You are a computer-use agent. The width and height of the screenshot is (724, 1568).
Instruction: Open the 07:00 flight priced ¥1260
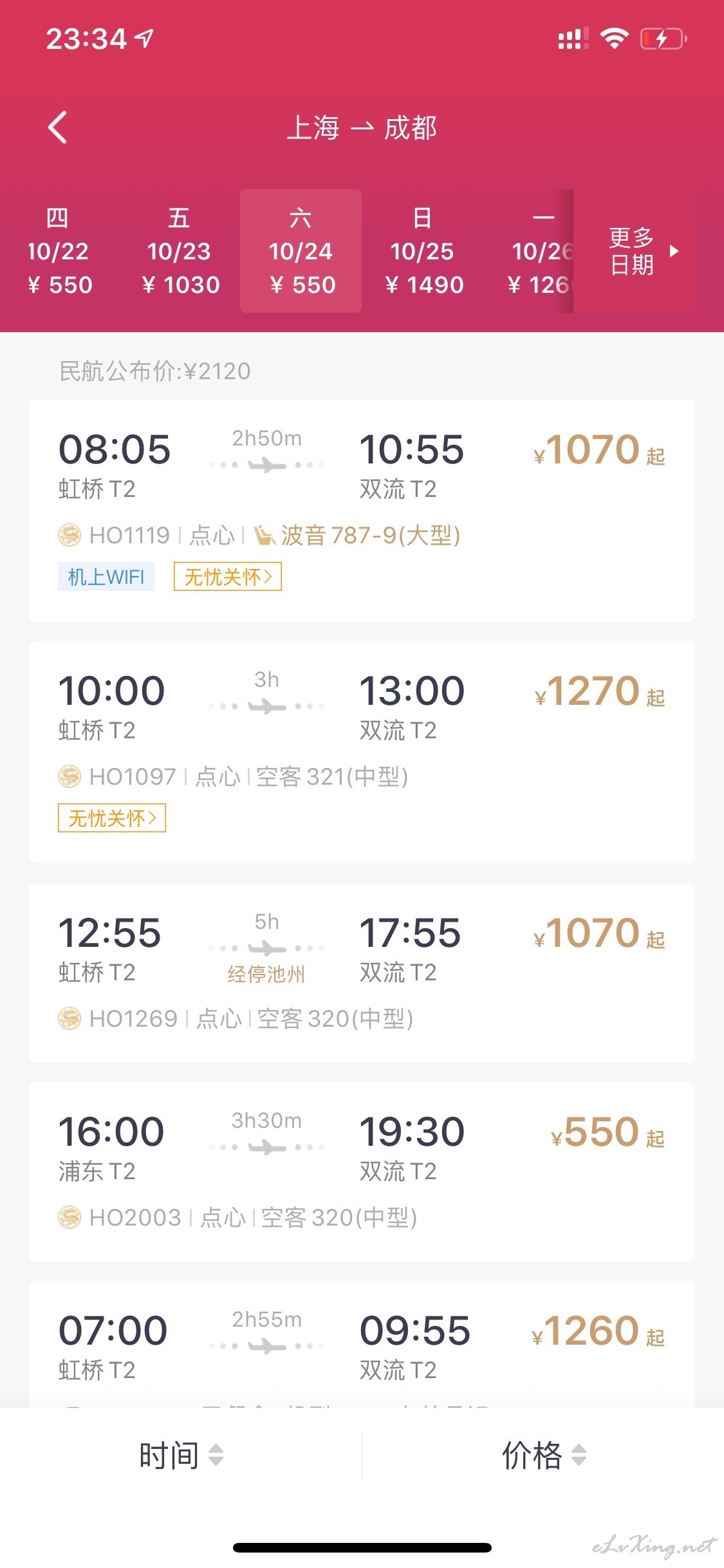[362, 1344]
